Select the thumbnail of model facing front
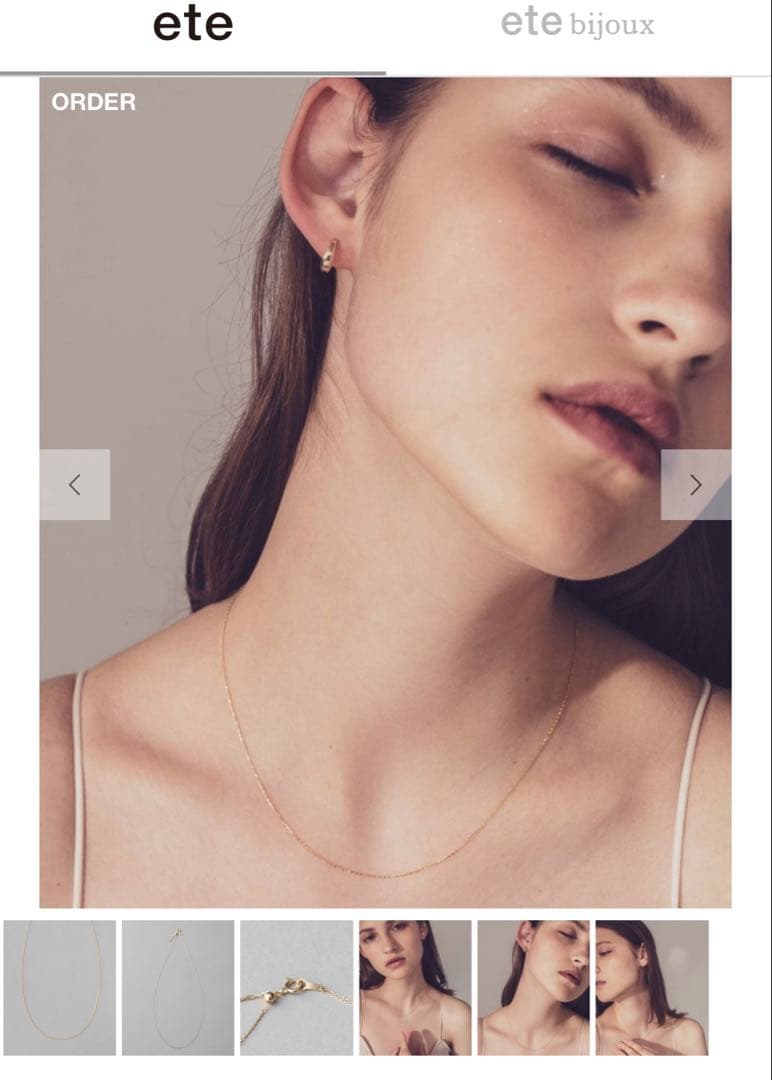 click(415, 988)
